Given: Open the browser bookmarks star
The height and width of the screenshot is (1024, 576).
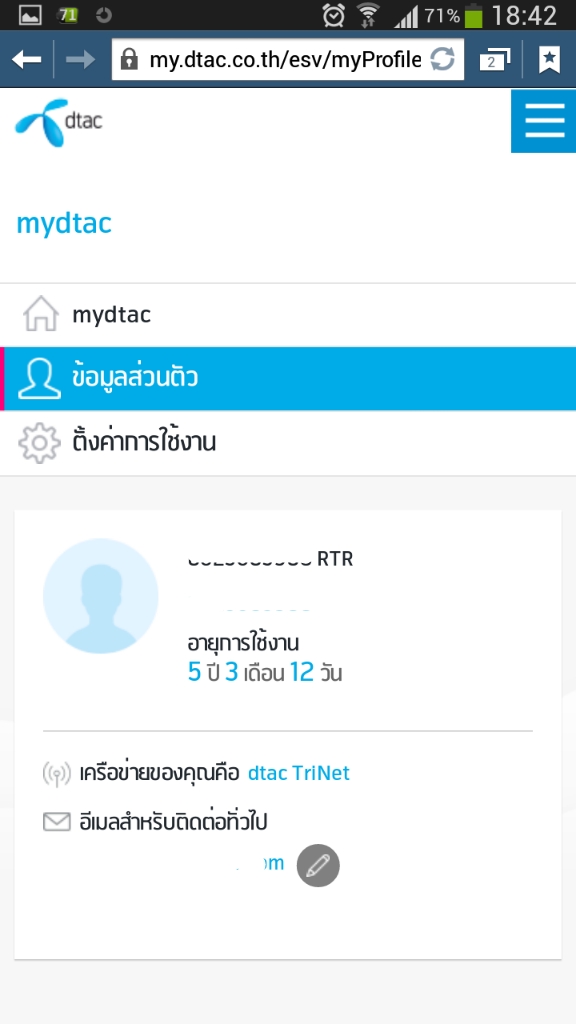Looking at the screenshot, I should point(550,59).
